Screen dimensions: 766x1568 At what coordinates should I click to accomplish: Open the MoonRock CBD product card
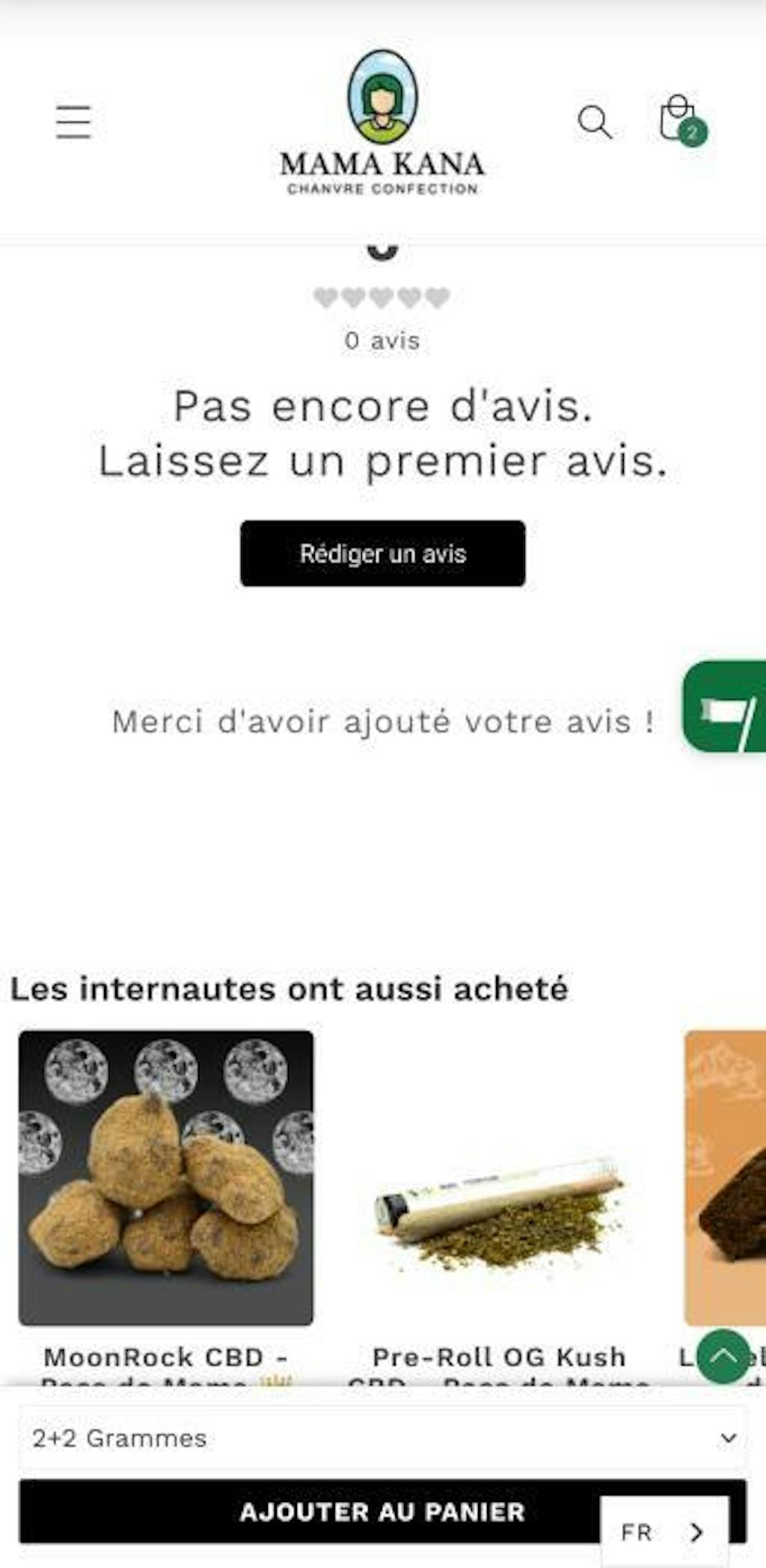(x=166, y=1177)
